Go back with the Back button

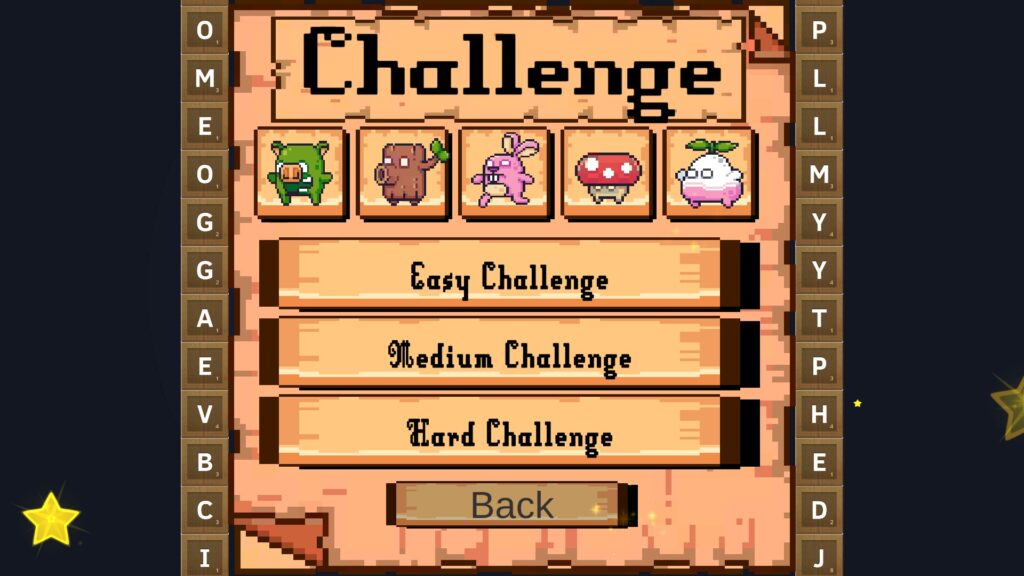(511, 505)
